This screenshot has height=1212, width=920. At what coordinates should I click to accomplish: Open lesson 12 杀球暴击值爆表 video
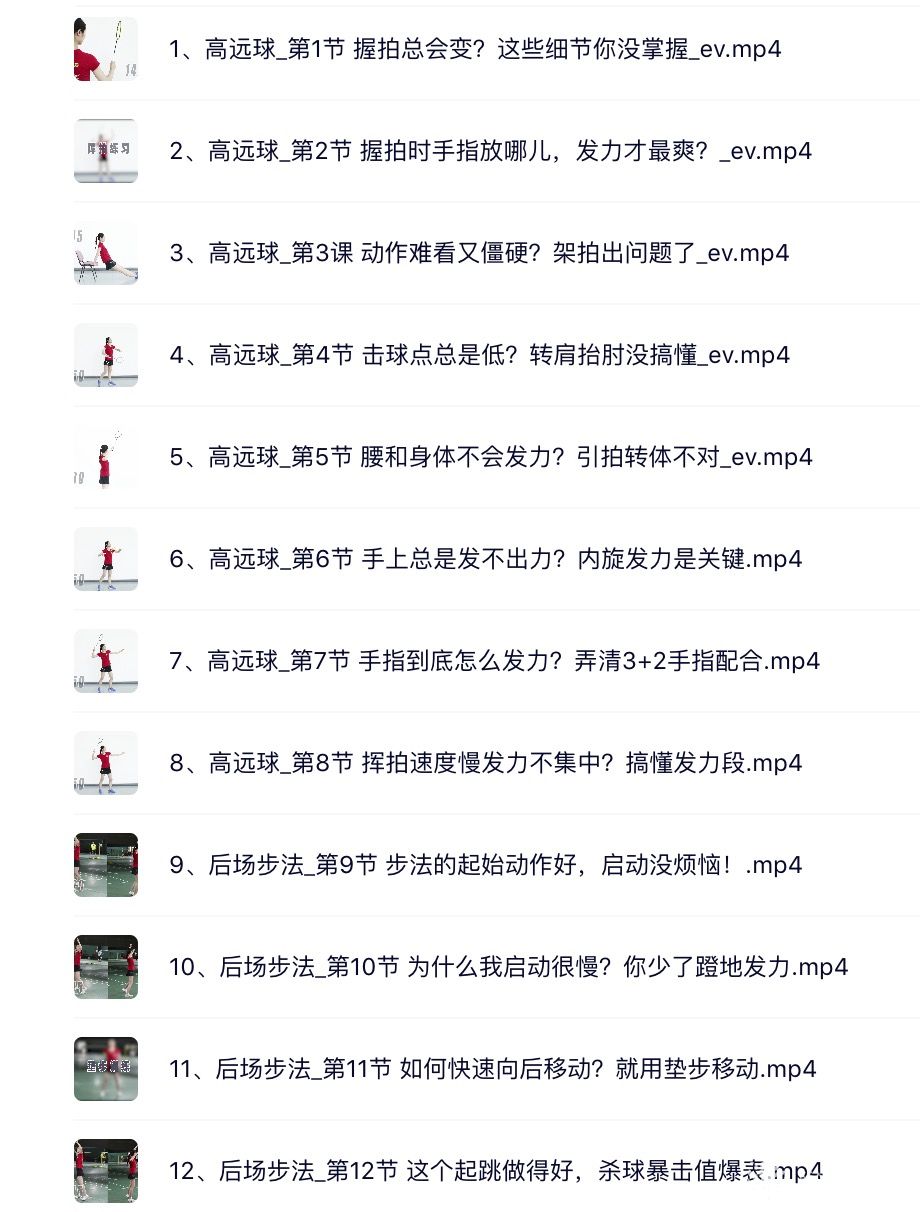495,1171
